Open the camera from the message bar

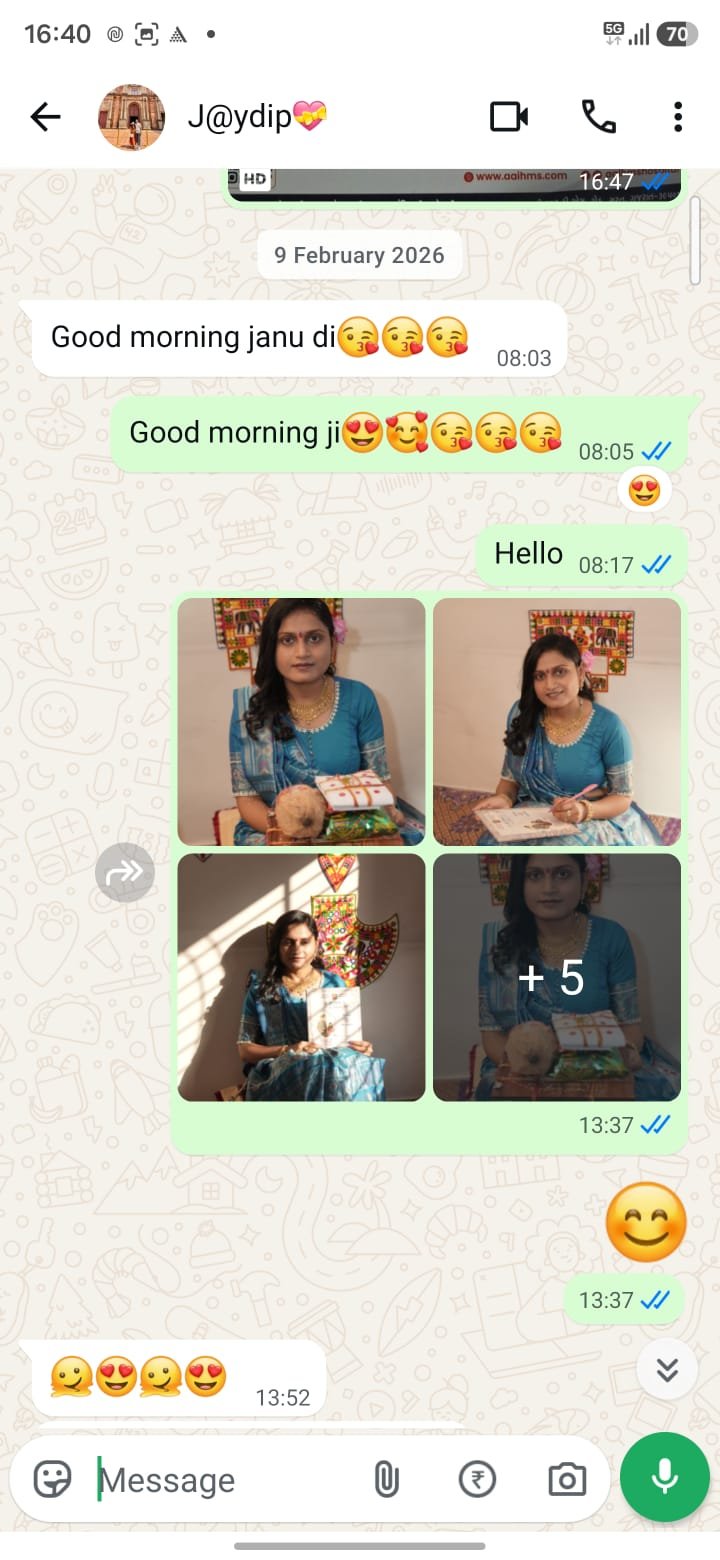coord(567,1480)
